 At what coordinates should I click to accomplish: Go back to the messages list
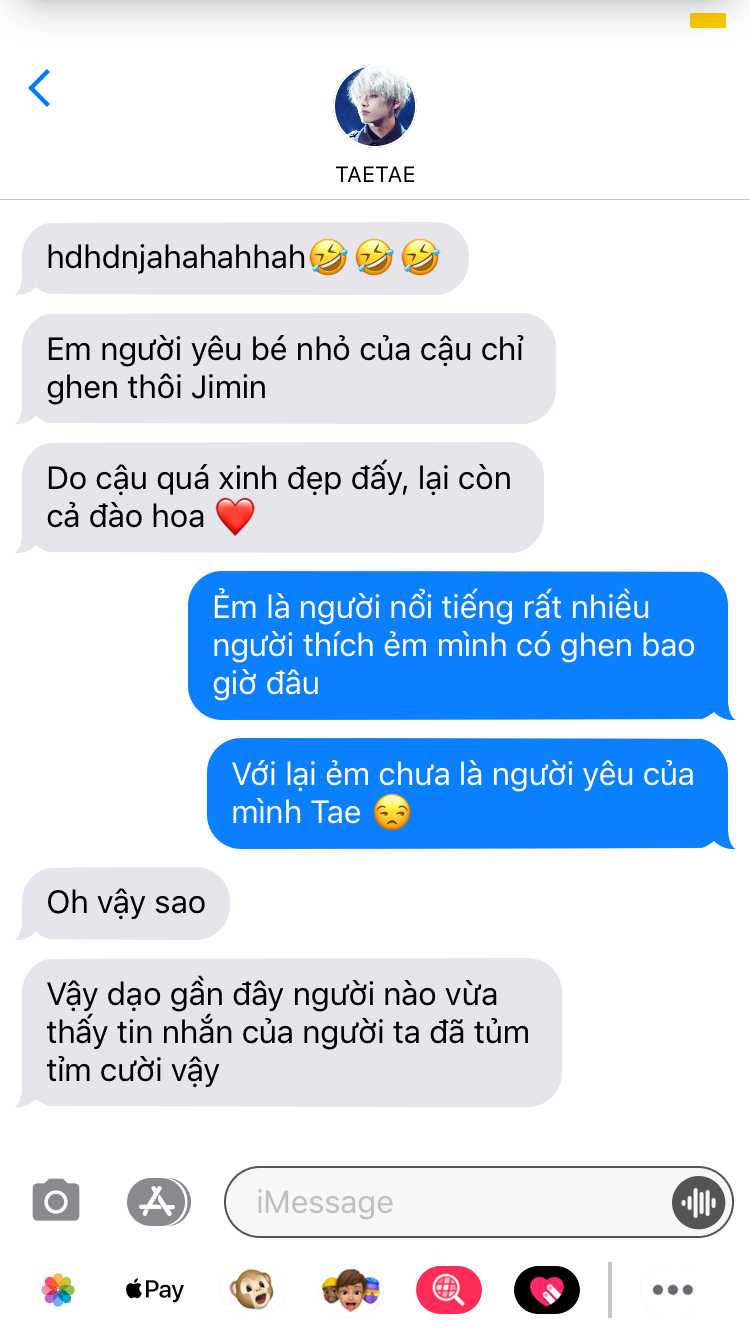coord(39,88)
